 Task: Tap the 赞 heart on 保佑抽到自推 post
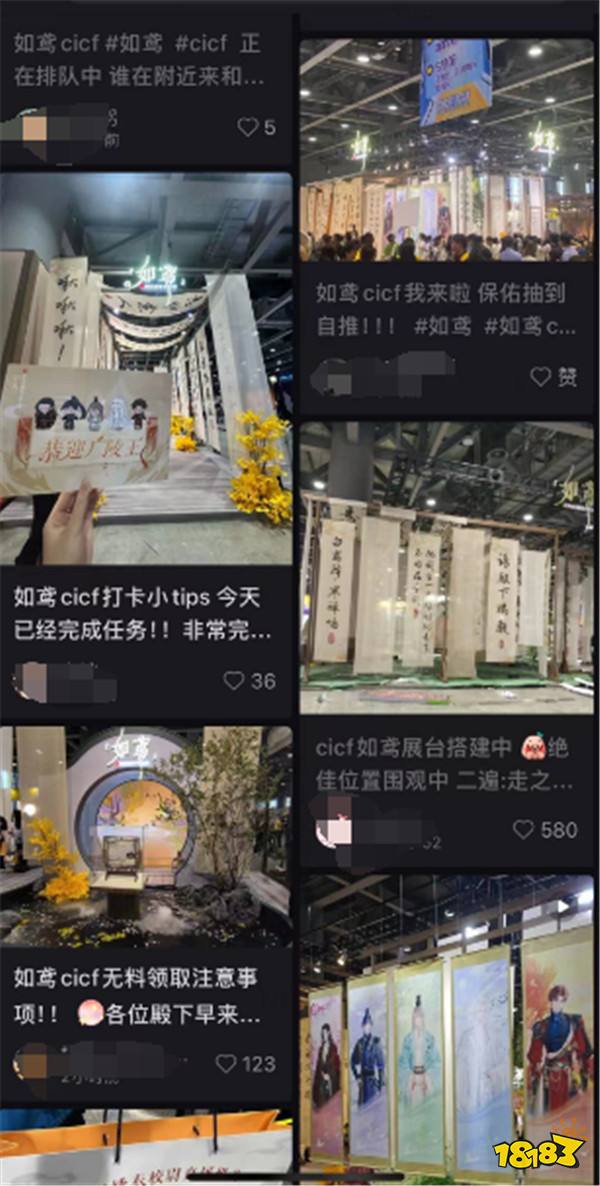[x=541, y=377]
